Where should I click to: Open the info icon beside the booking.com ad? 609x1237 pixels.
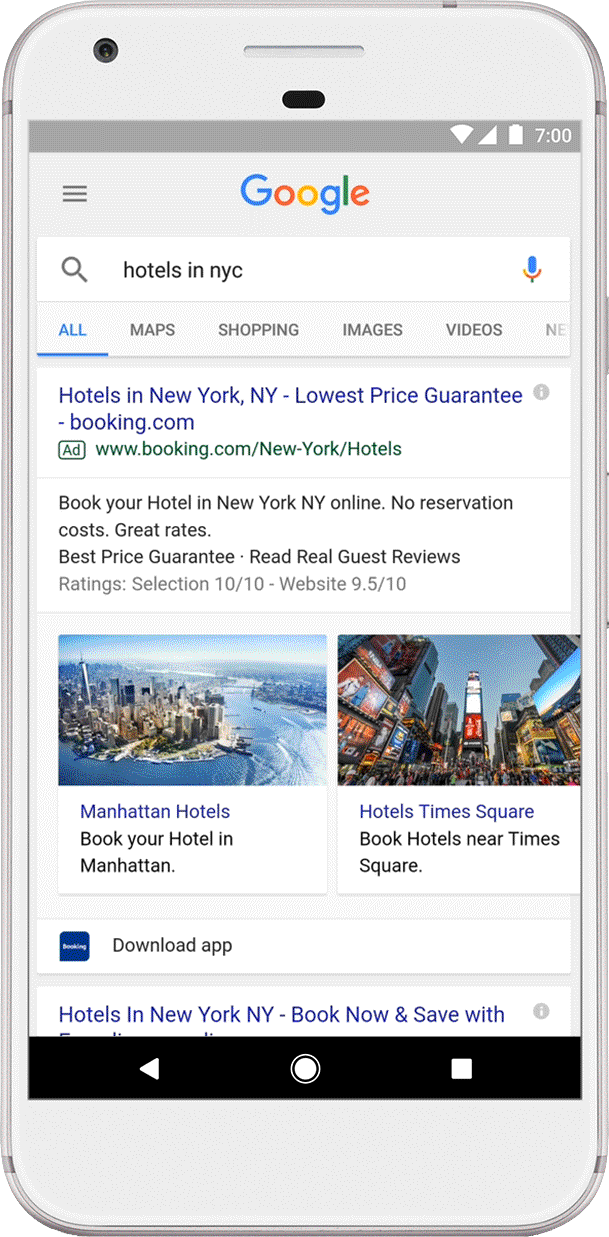[x=541, y=393]
